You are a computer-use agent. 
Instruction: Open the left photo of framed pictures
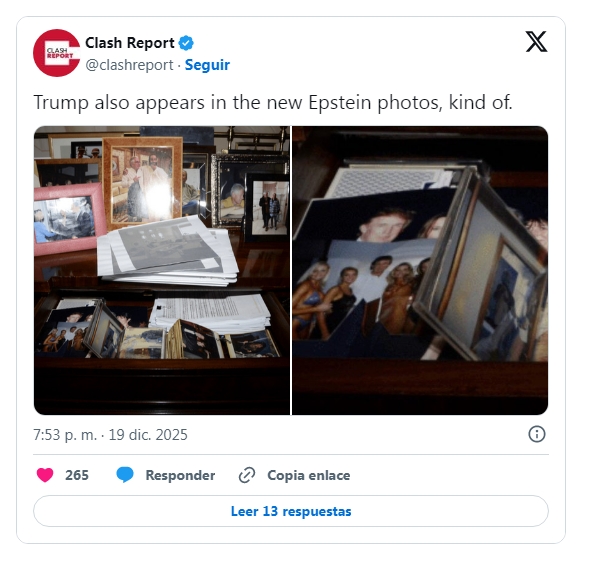tap(162, 270)
